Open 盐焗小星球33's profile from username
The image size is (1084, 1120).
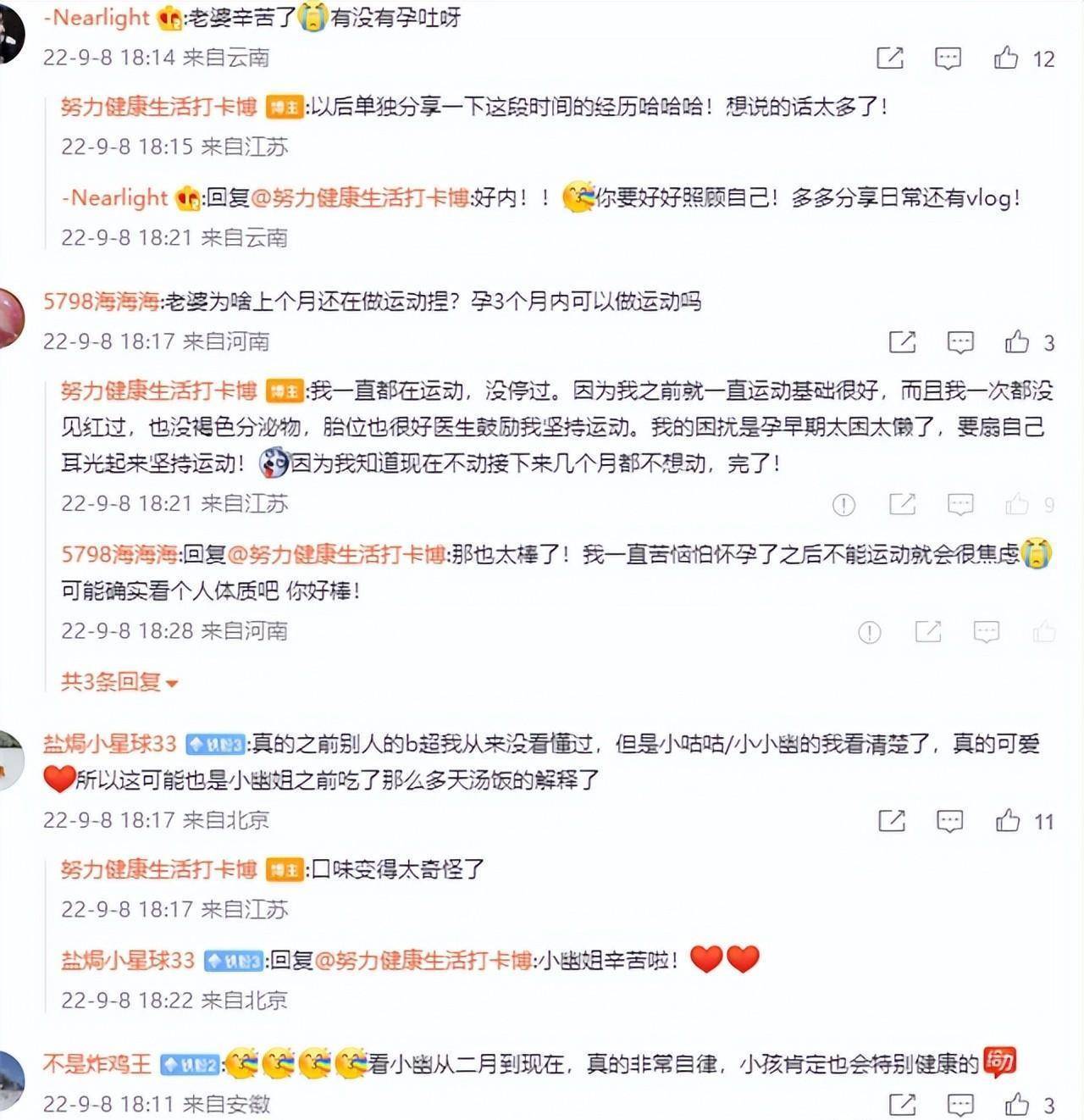[x=109, y=744]
